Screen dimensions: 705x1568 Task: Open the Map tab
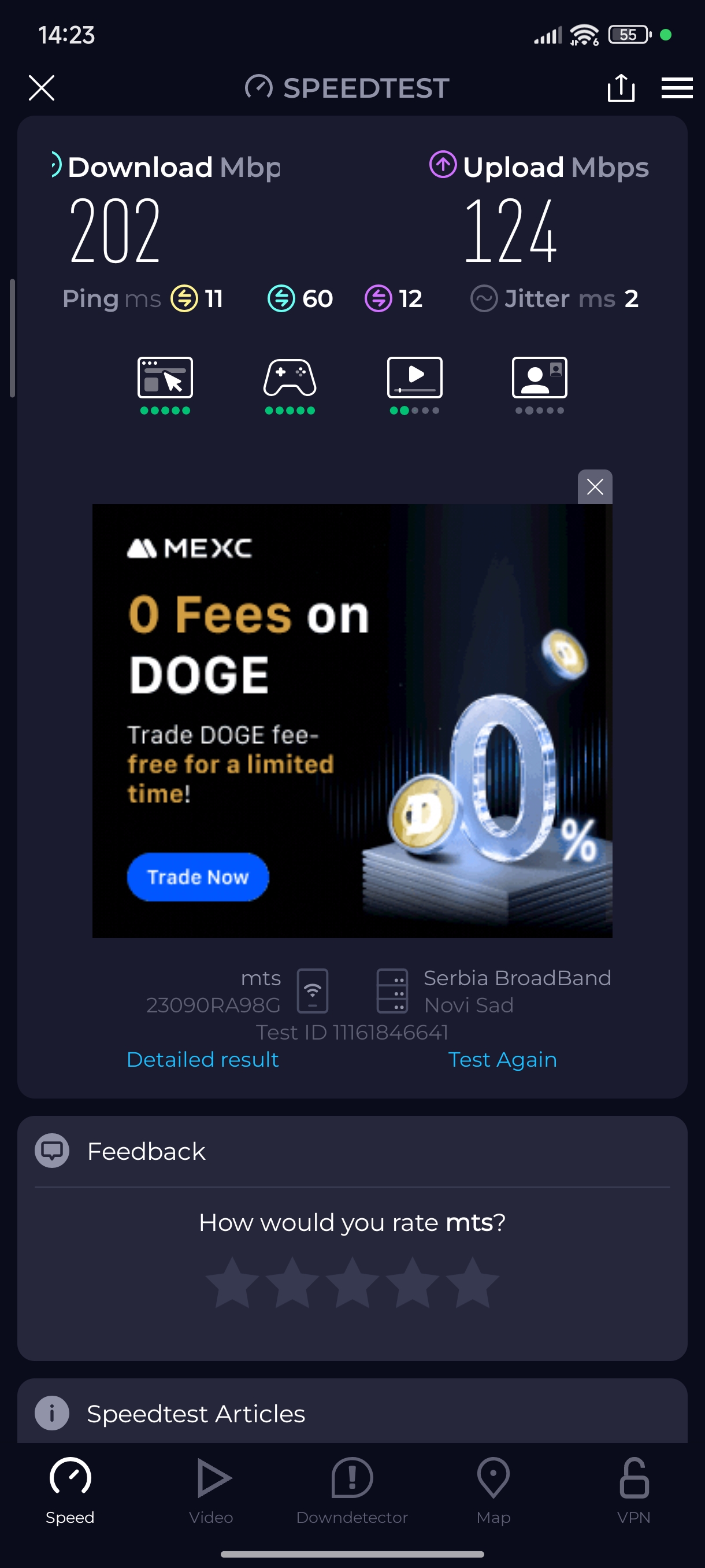(x=493, y=1489)
